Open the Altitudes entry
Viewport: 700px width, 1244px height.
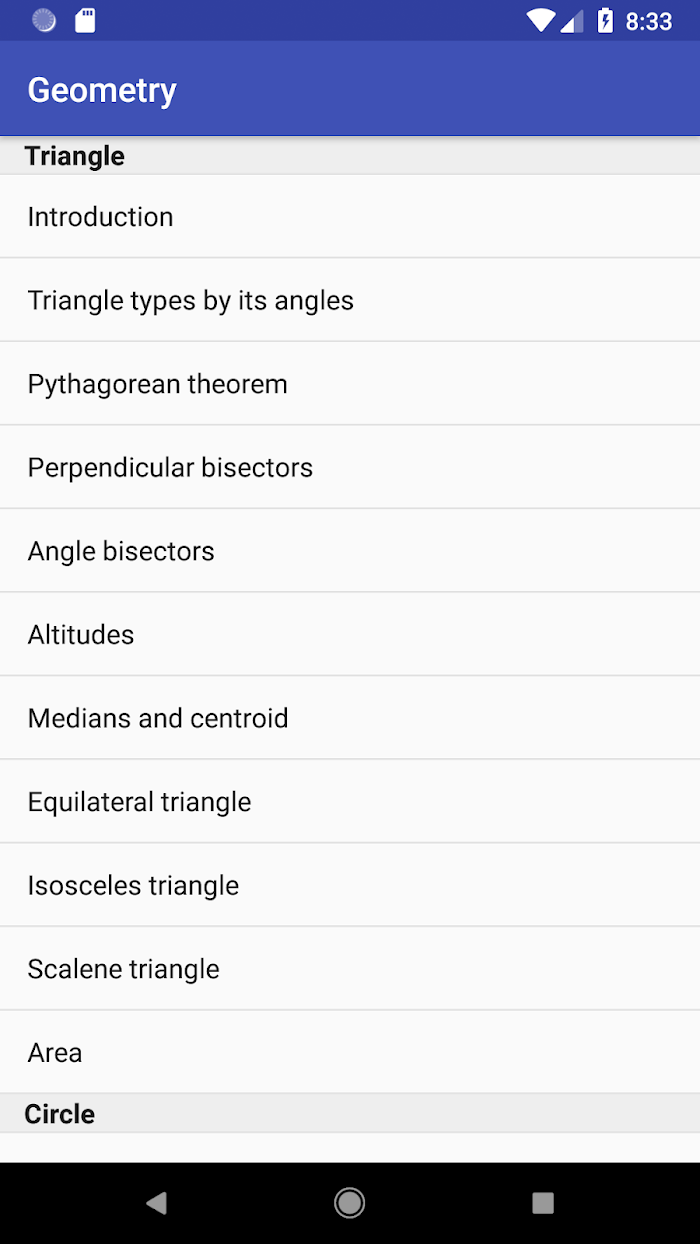click(350, 634)
